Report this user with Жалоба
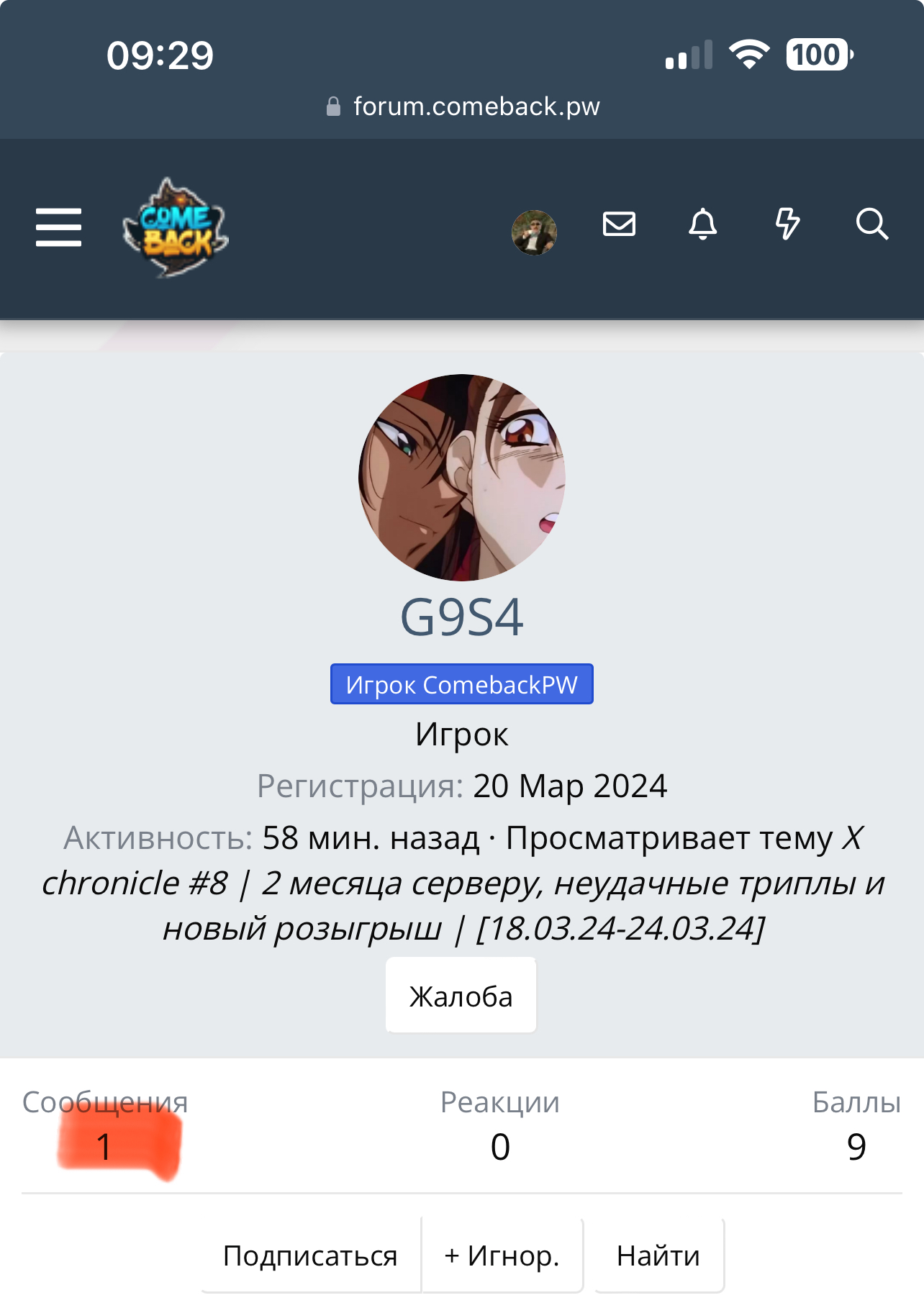This screenshot has height=1308, width=924. point(461,996)
